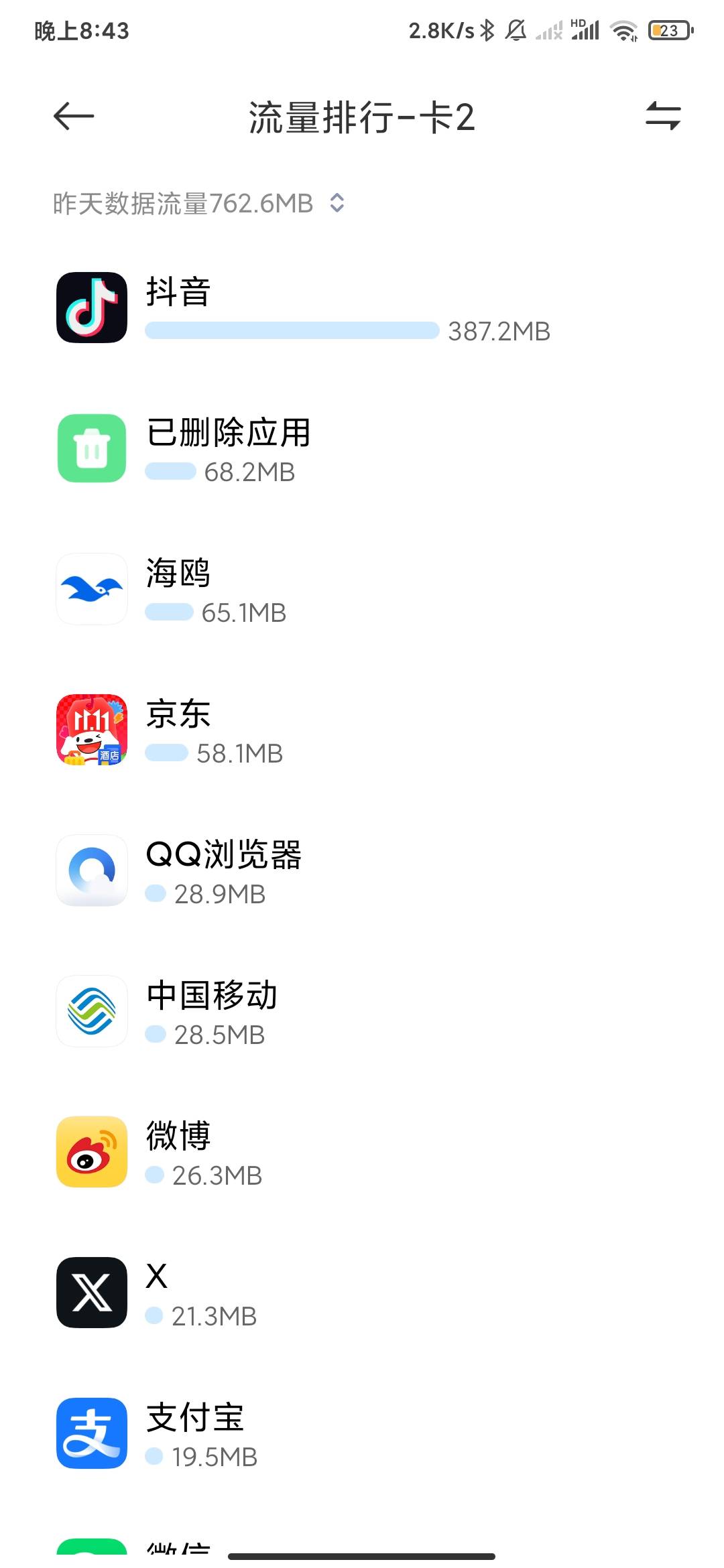Open 抖音 data usage details

[362, 308]
